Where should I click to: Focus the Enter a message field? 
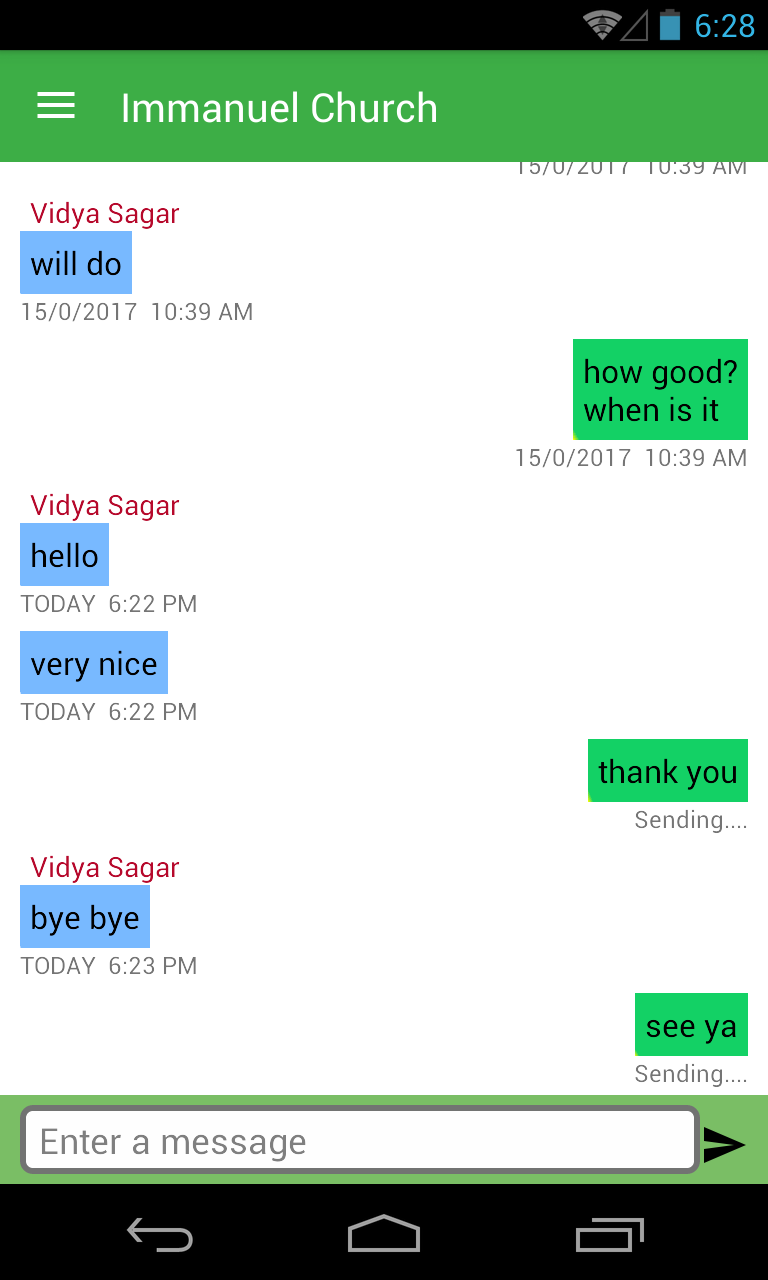(358, 1140)
